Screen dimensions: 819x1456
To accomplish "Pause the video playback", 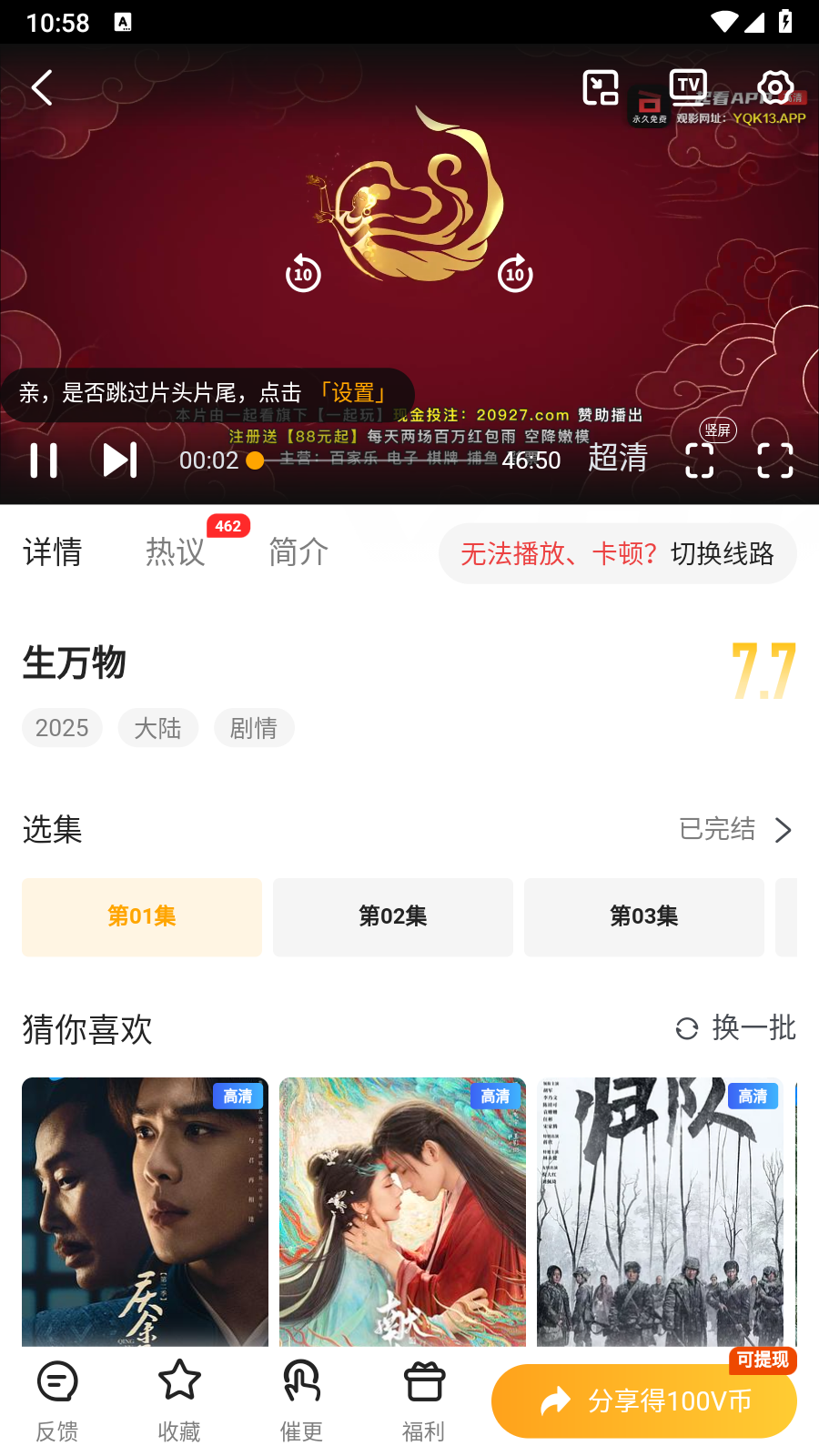I will point(43,460).
